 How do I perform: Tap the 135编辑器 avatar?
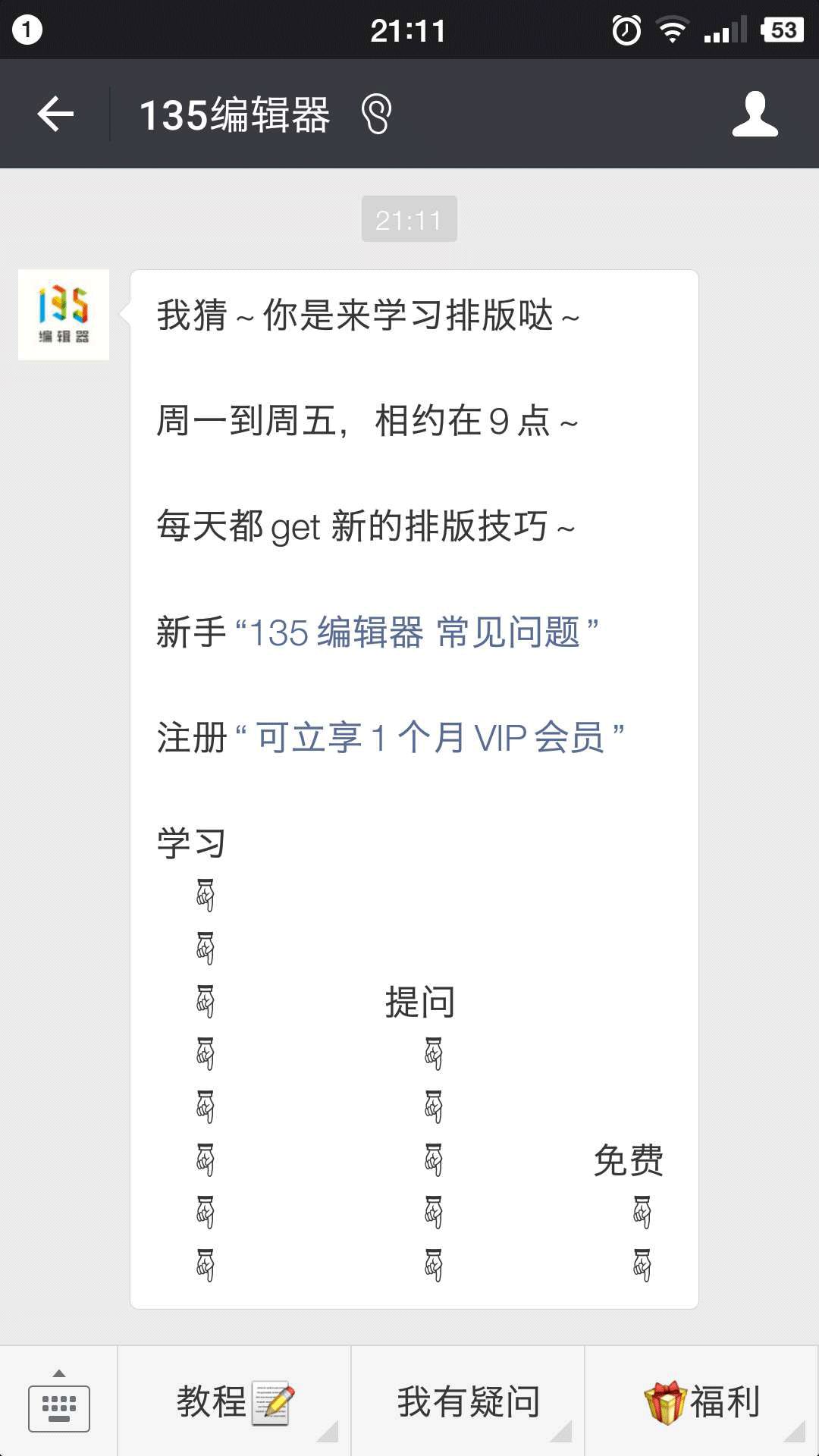pos(64,315)
